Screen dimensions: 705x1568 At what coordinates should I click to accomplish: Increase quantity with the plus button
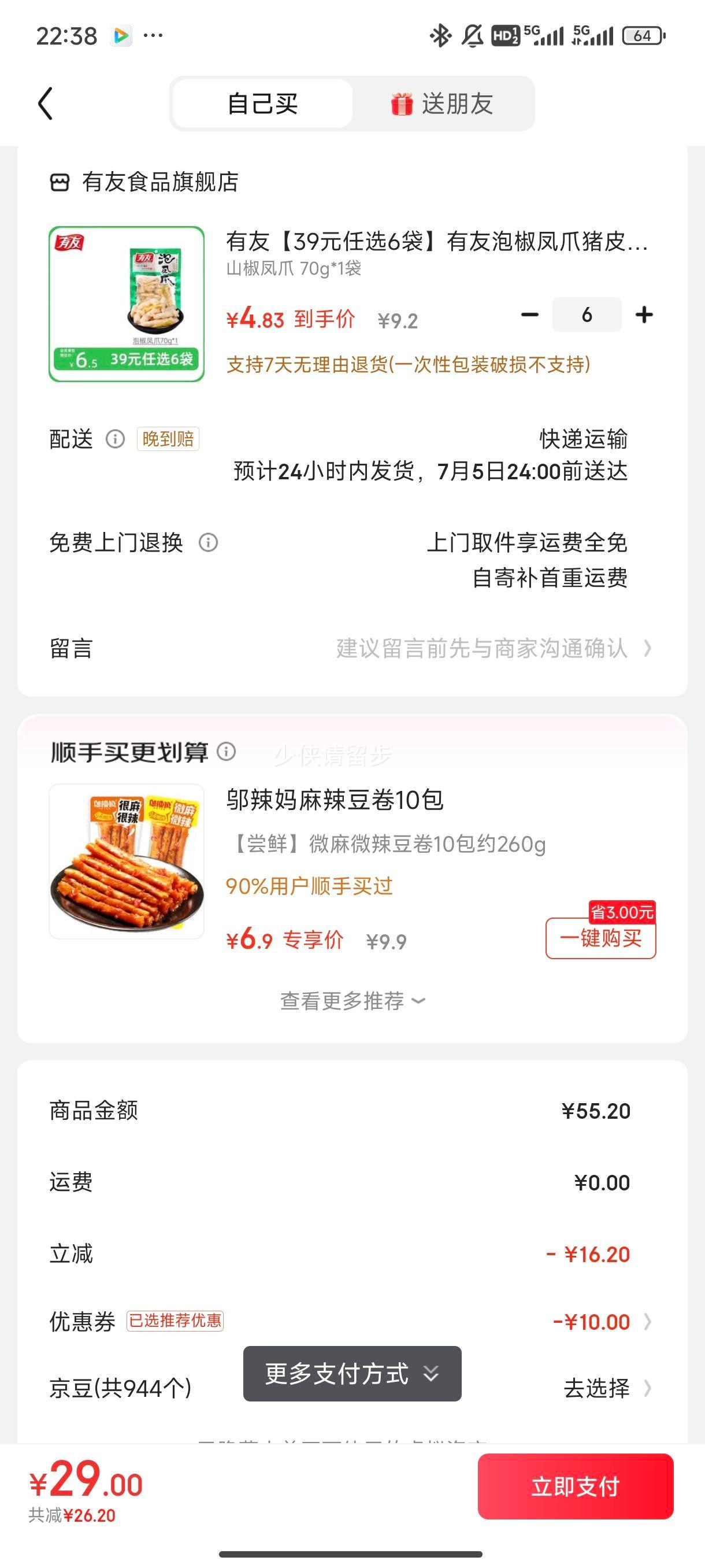(x=644, y=315)
